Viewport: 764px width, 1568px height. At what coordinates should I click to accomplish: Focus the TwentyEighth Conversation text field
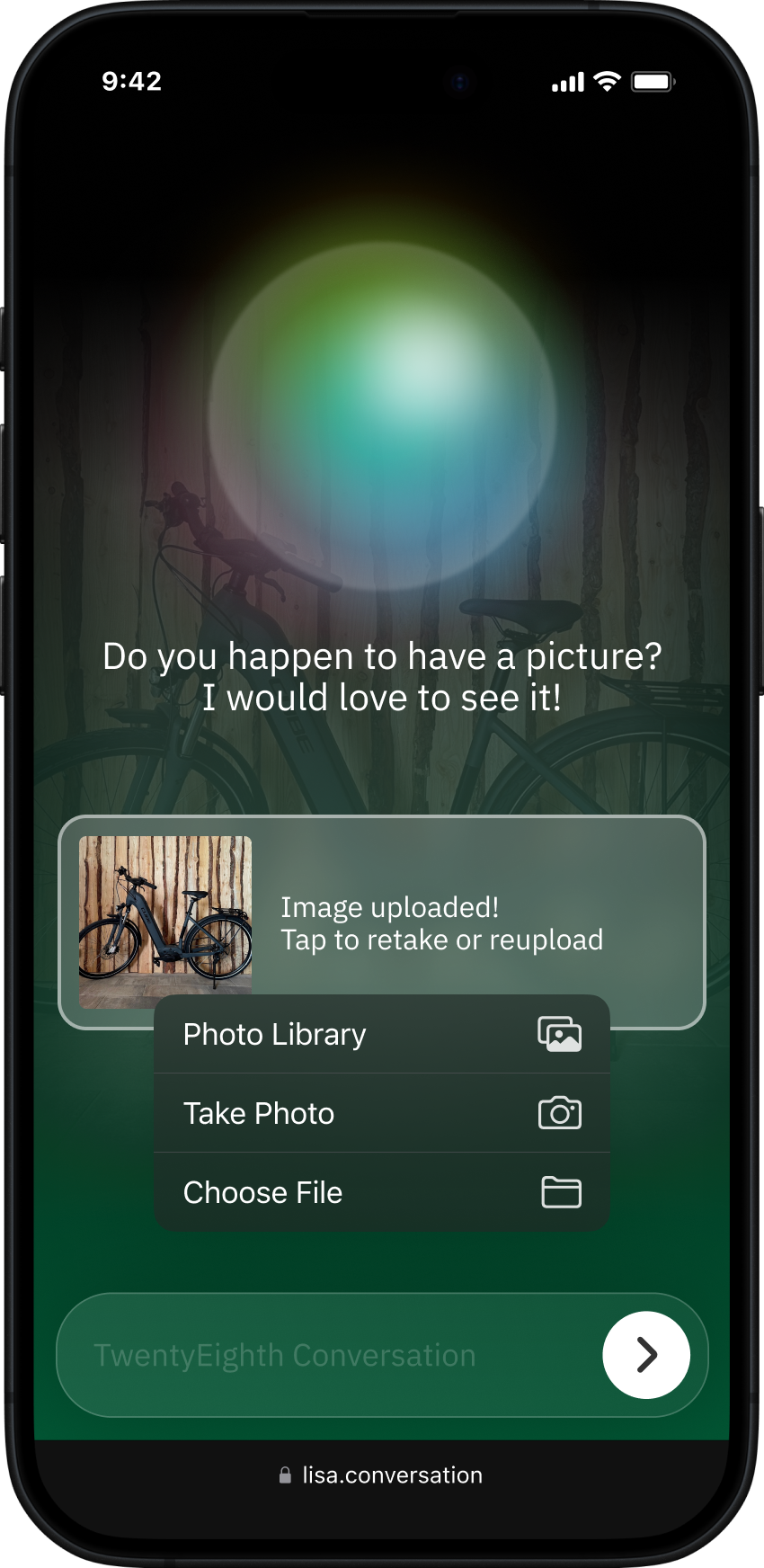click(x=324, y=1355)
